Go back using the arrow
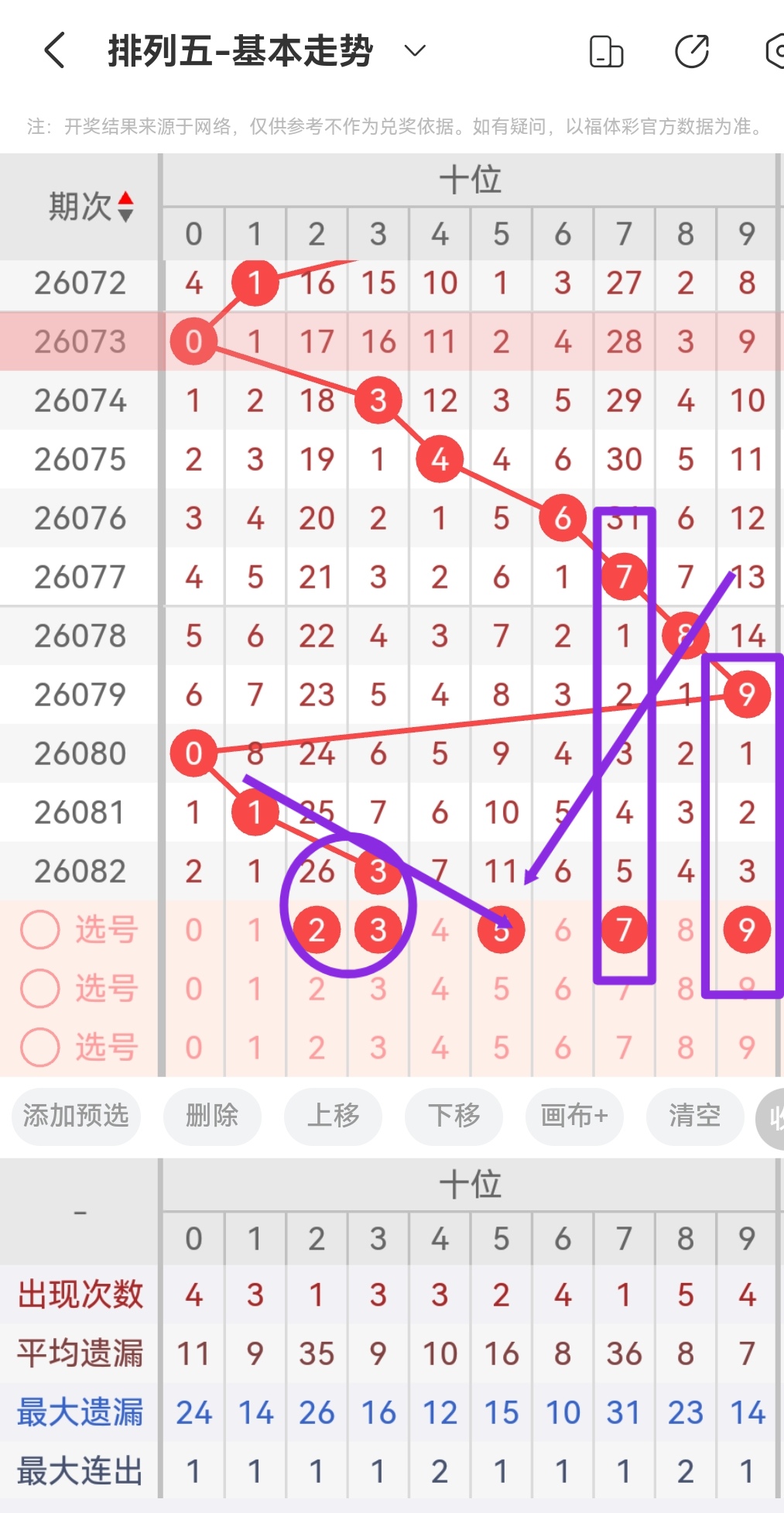 pos(54,51)
